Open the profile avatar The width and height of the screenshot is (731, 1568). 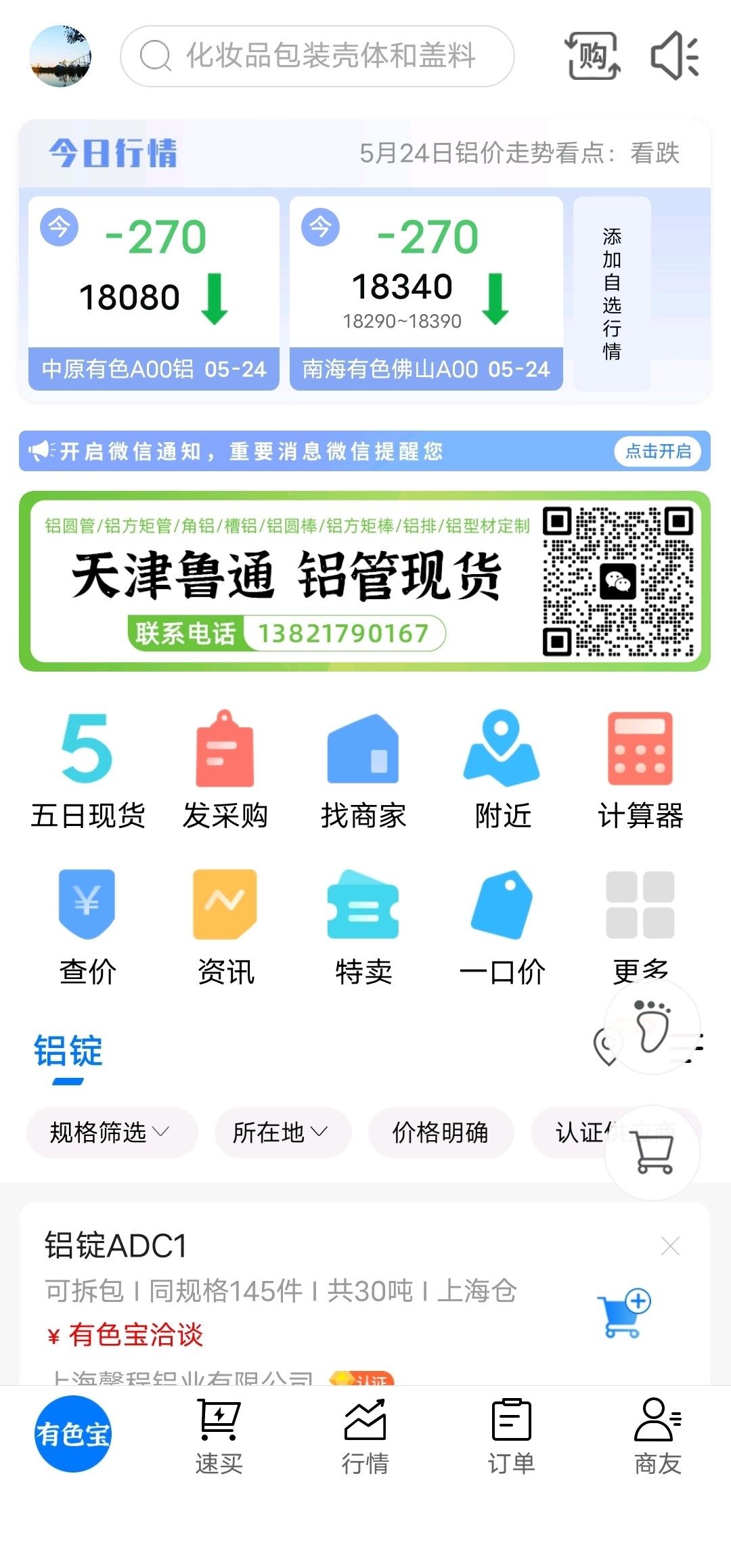[x=60, y=56]
